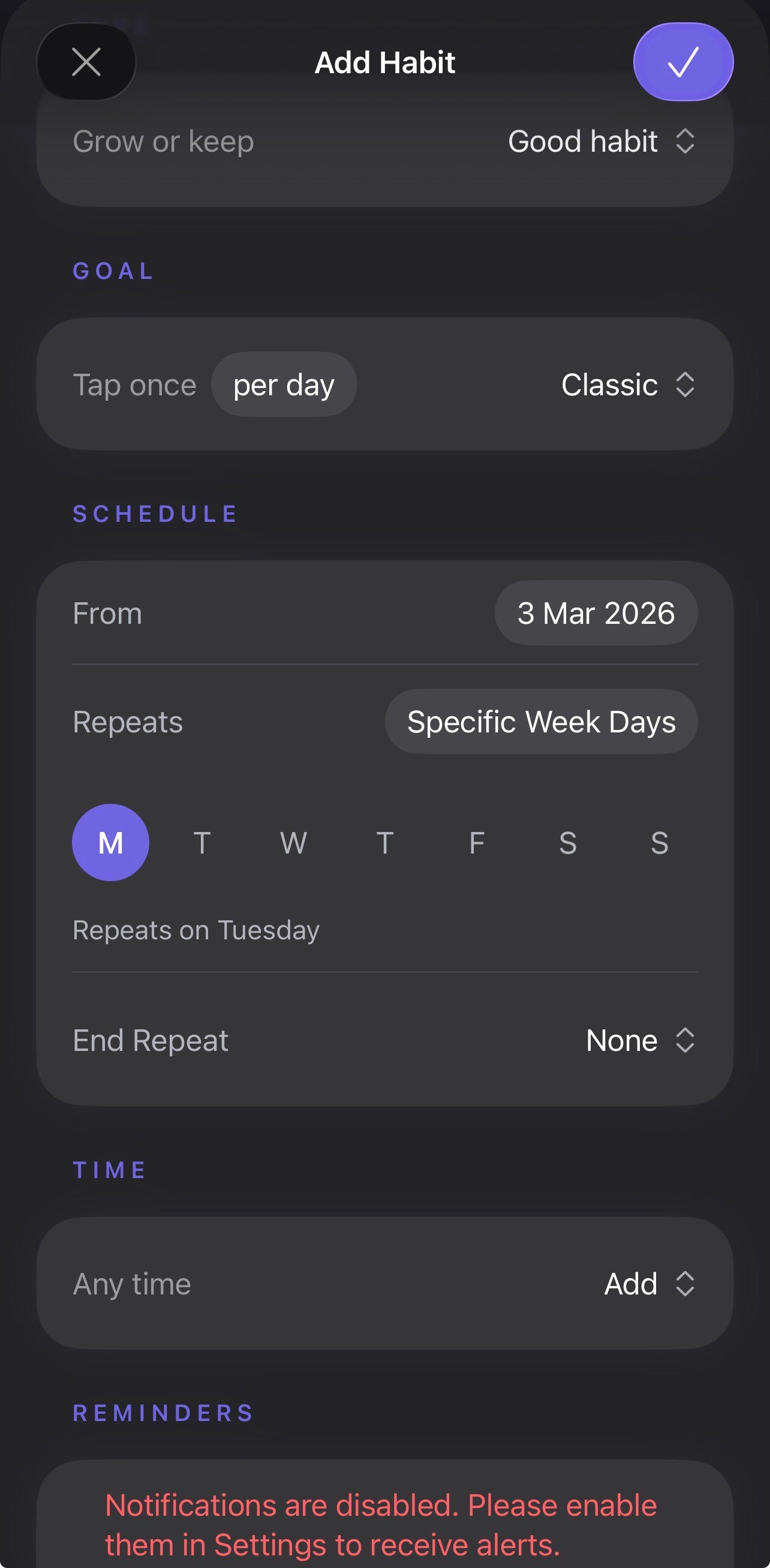Toggle Monday in week days
The width and height of the screenshot is (770, 1568).
pos(111,842)
